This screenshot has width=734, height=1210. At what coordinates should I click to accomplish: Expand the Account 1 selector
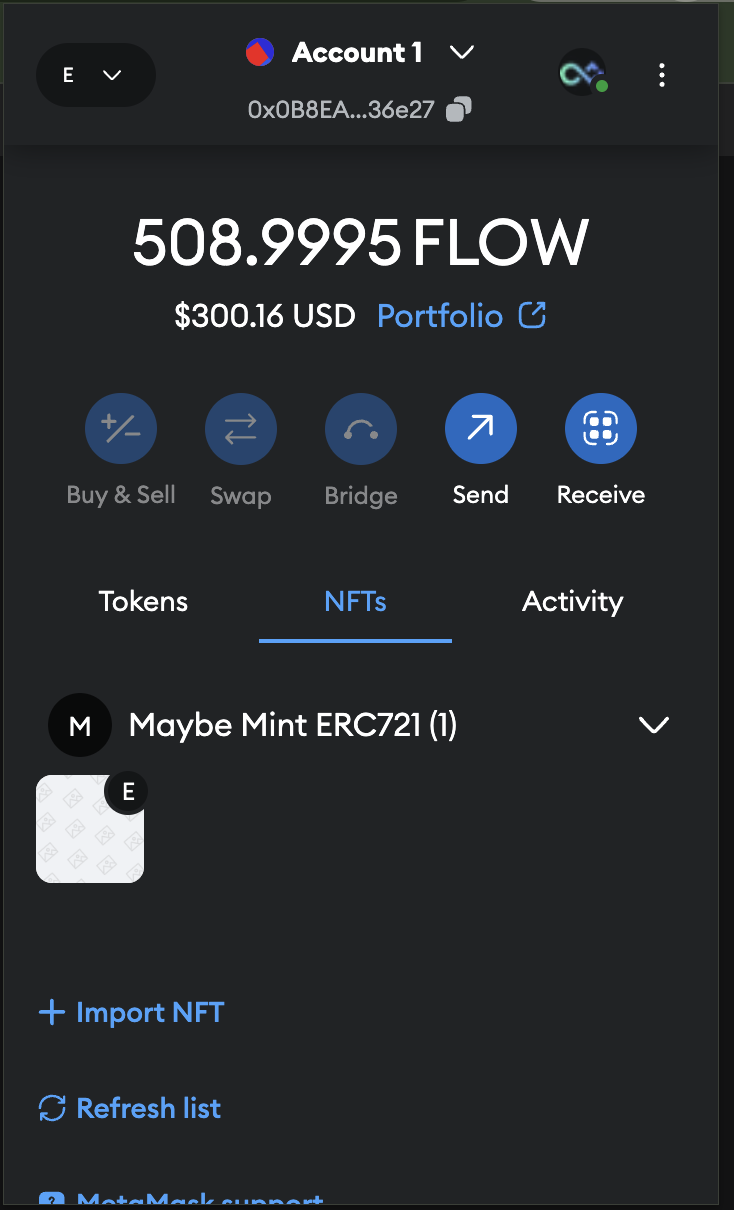(461, 52)
